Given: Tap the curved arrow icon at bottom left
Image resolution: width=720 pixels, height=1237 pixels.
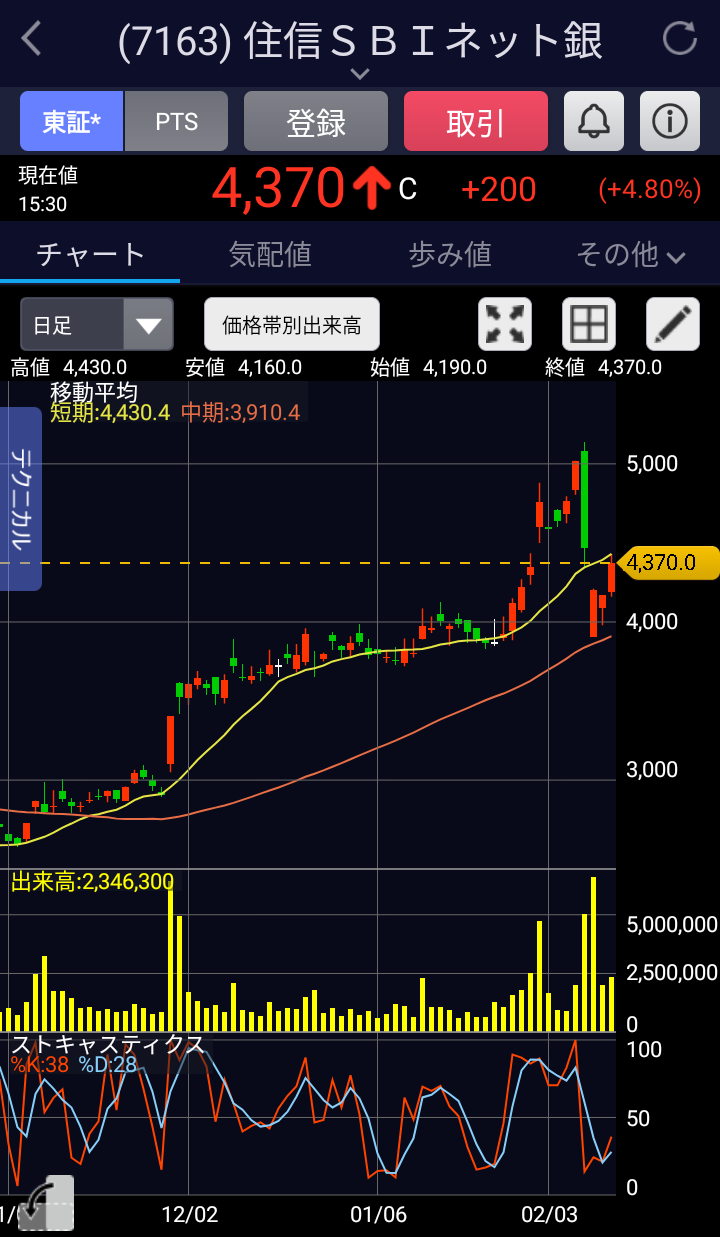Looking at the screenshot, I should 45,1203.
